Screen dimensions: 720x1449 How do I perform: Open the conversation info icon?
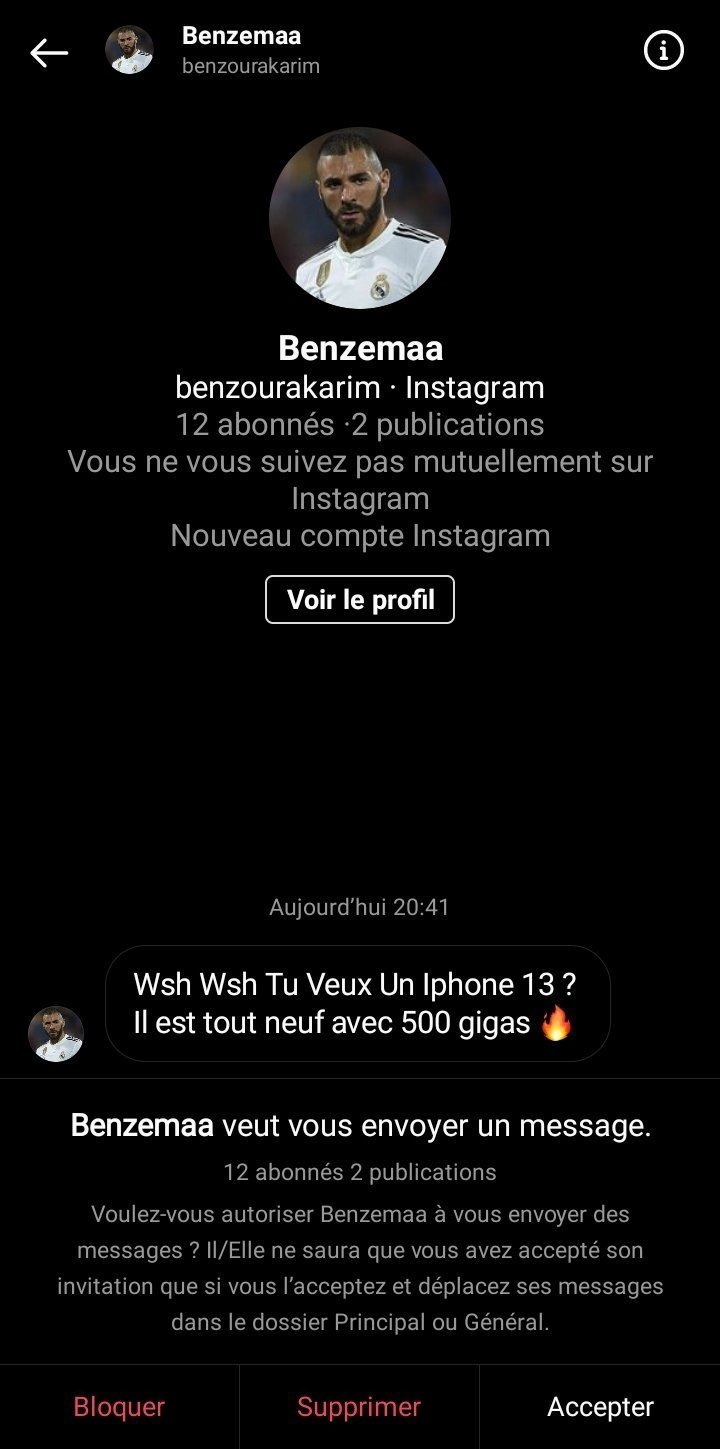click(663, 50)
